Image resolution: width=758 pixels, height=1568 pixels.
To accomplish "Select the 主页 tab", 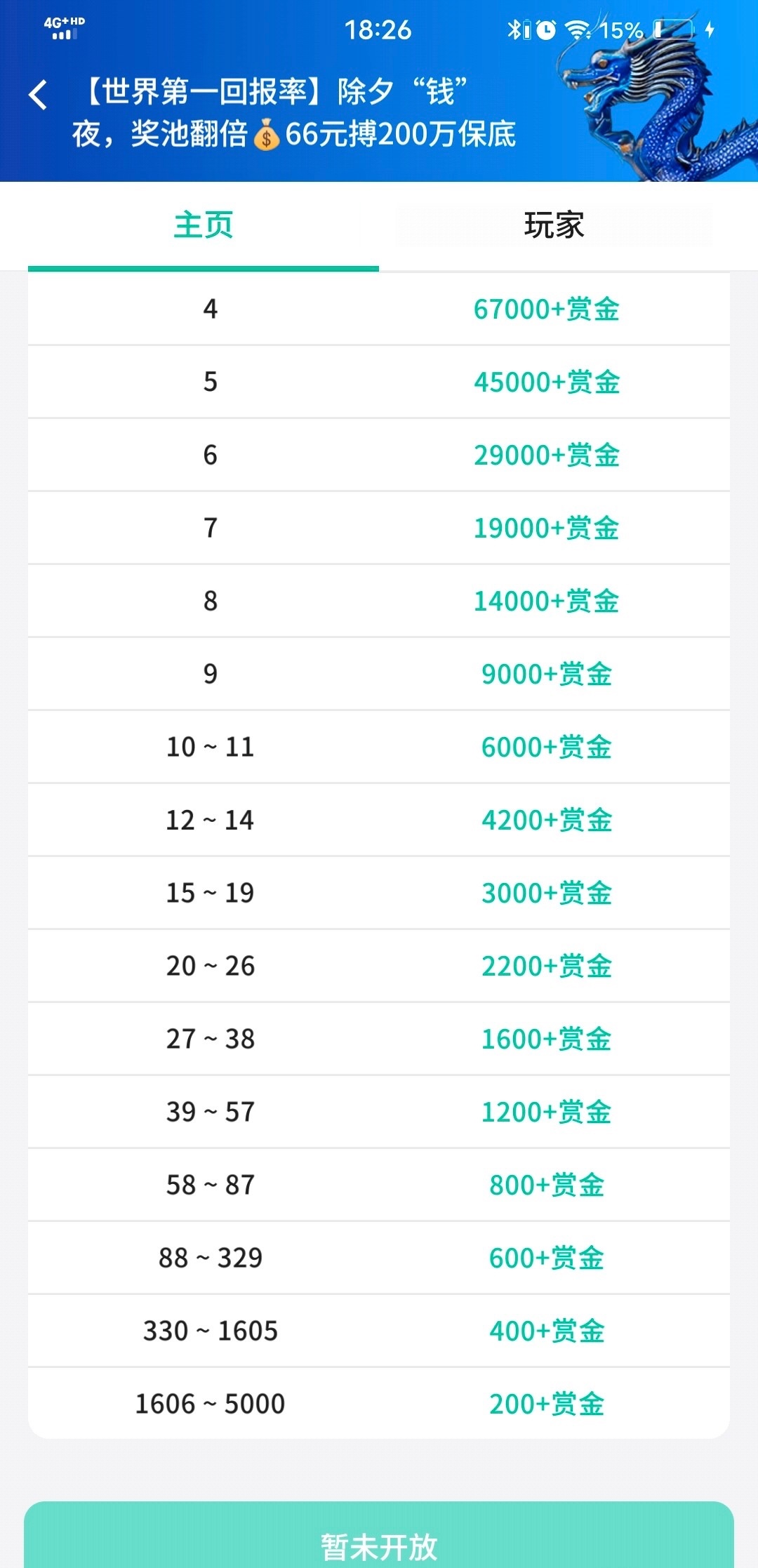I will point(204,225).
